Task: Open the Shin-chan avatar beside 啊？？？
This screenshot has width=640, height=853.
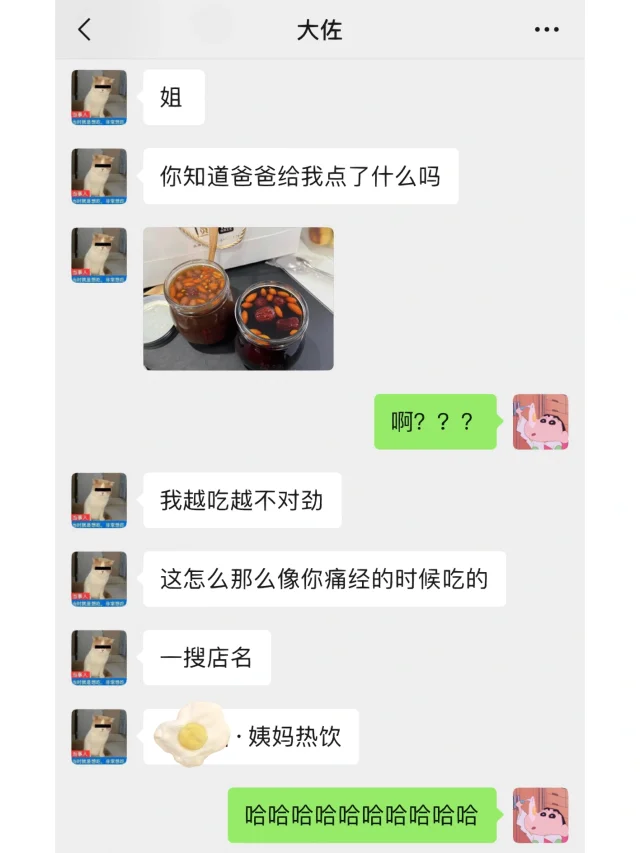Action: [x=540, y=421]
